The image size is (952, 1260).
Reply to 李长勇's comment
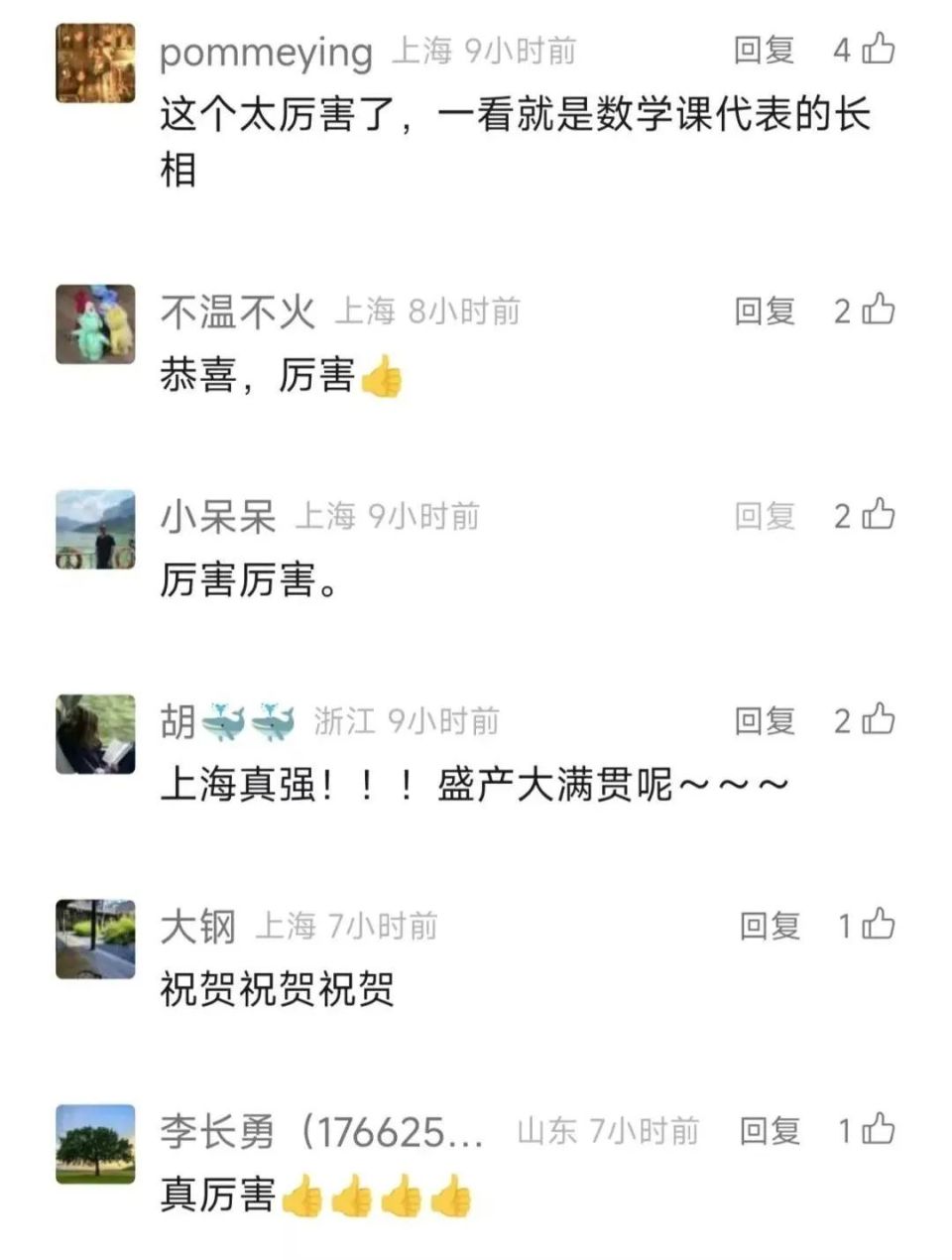click(x=770, y=1131)
